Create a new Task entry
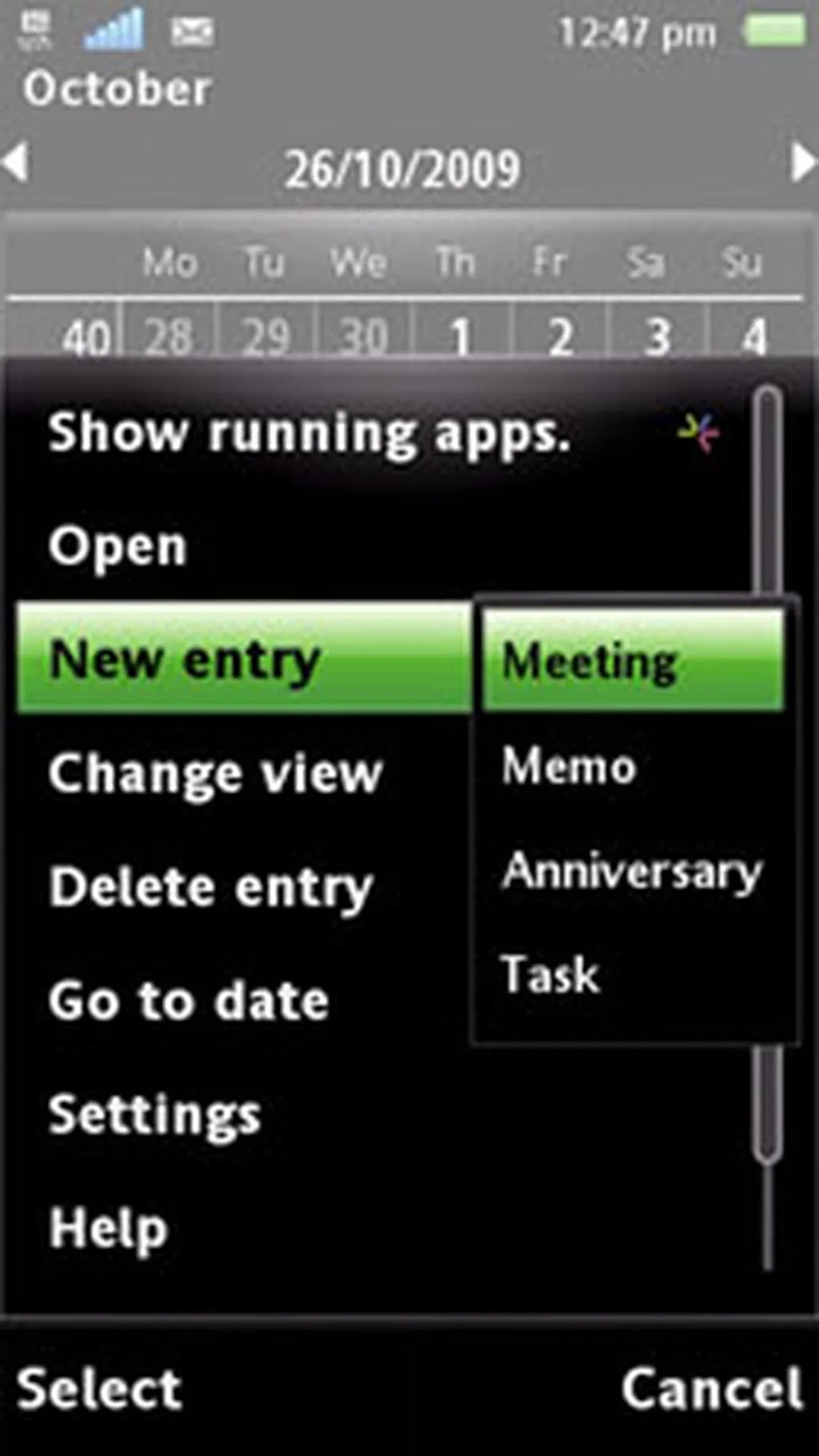 [x=550, y=974]
